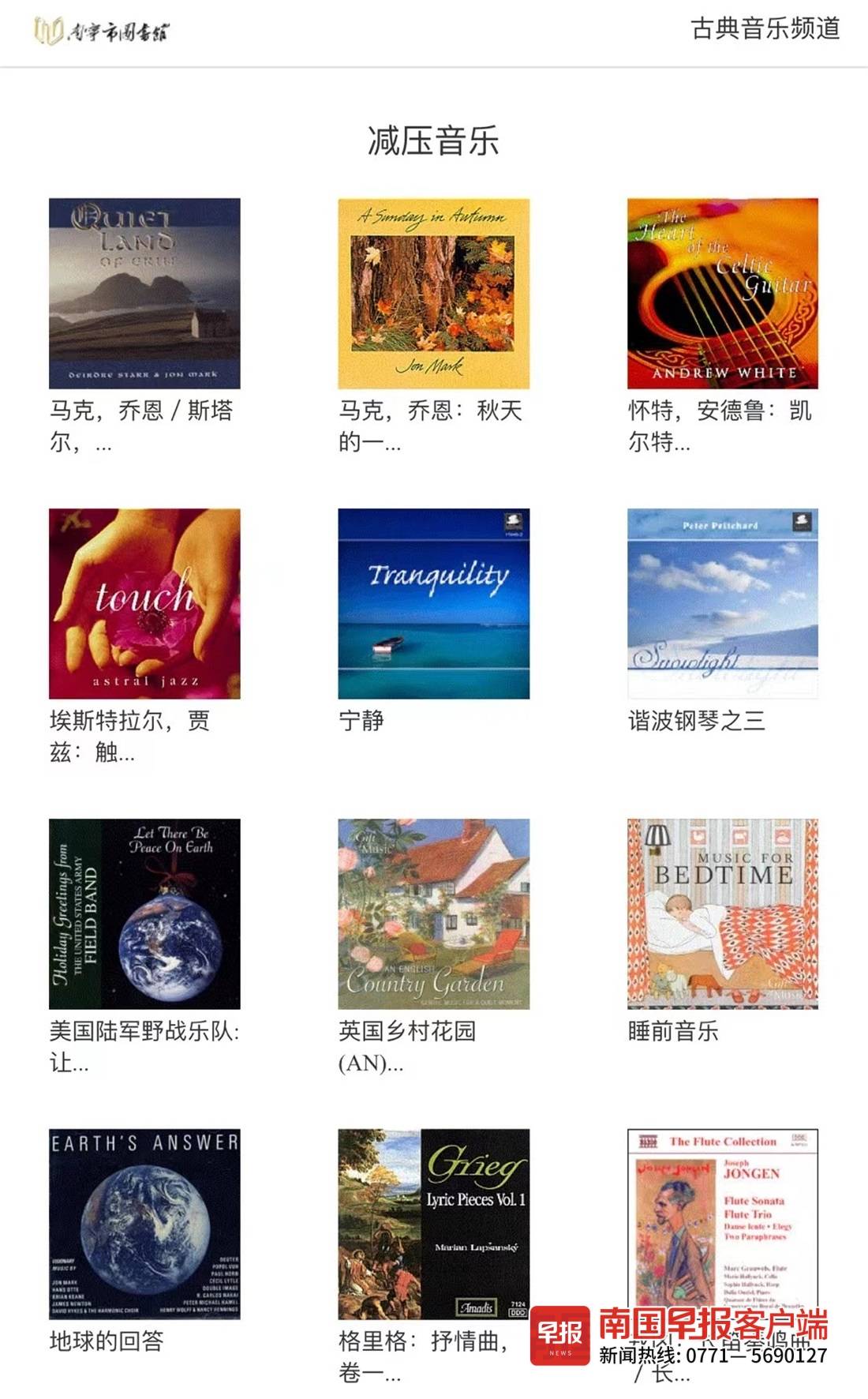Go to 古典音乐频道 in the header
This screenshot has height=1399, width=868.
click(x=765, y=29)
